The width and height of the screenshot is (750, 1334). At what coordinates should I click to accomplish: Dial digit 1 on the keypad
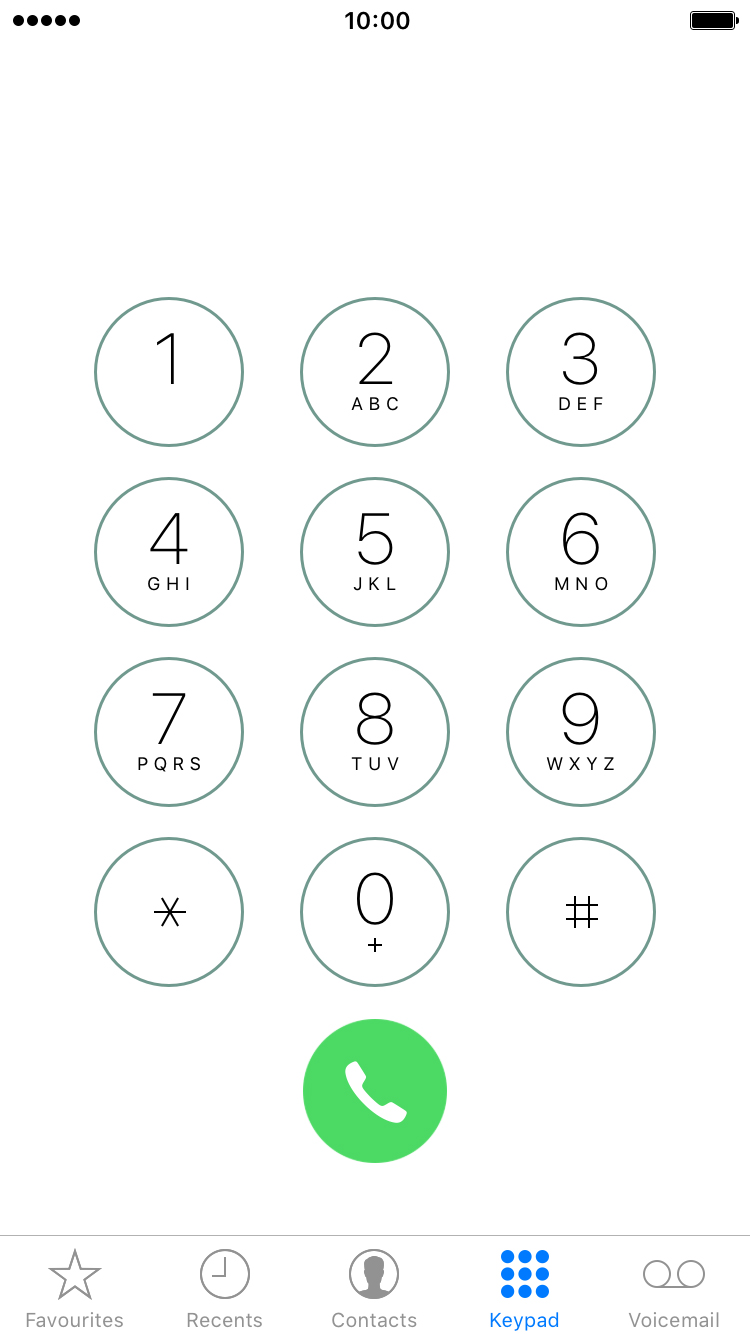169,372
